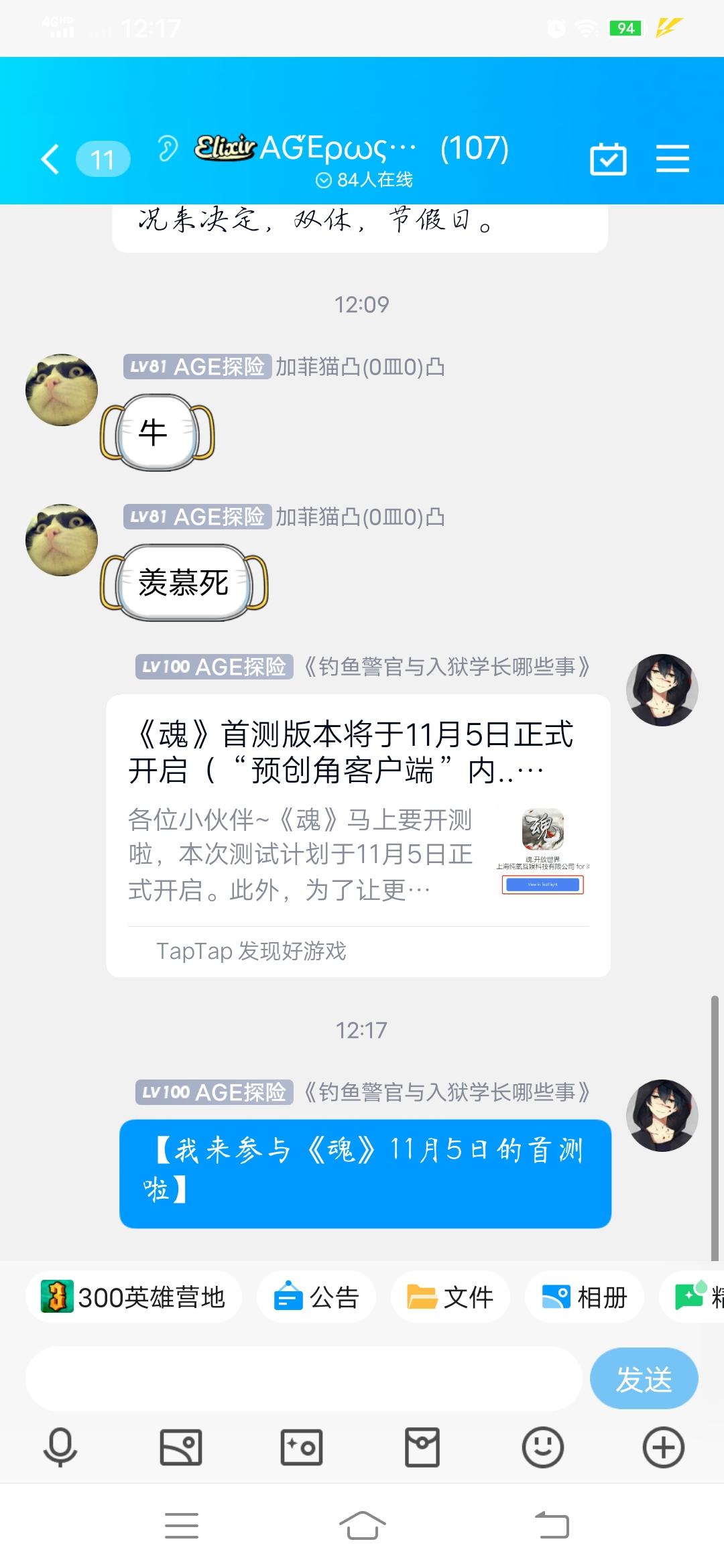This screenshot has height=1568, width=724.
Task: Tap the plus icon for more attachments
Action: tap(663, 1447)
